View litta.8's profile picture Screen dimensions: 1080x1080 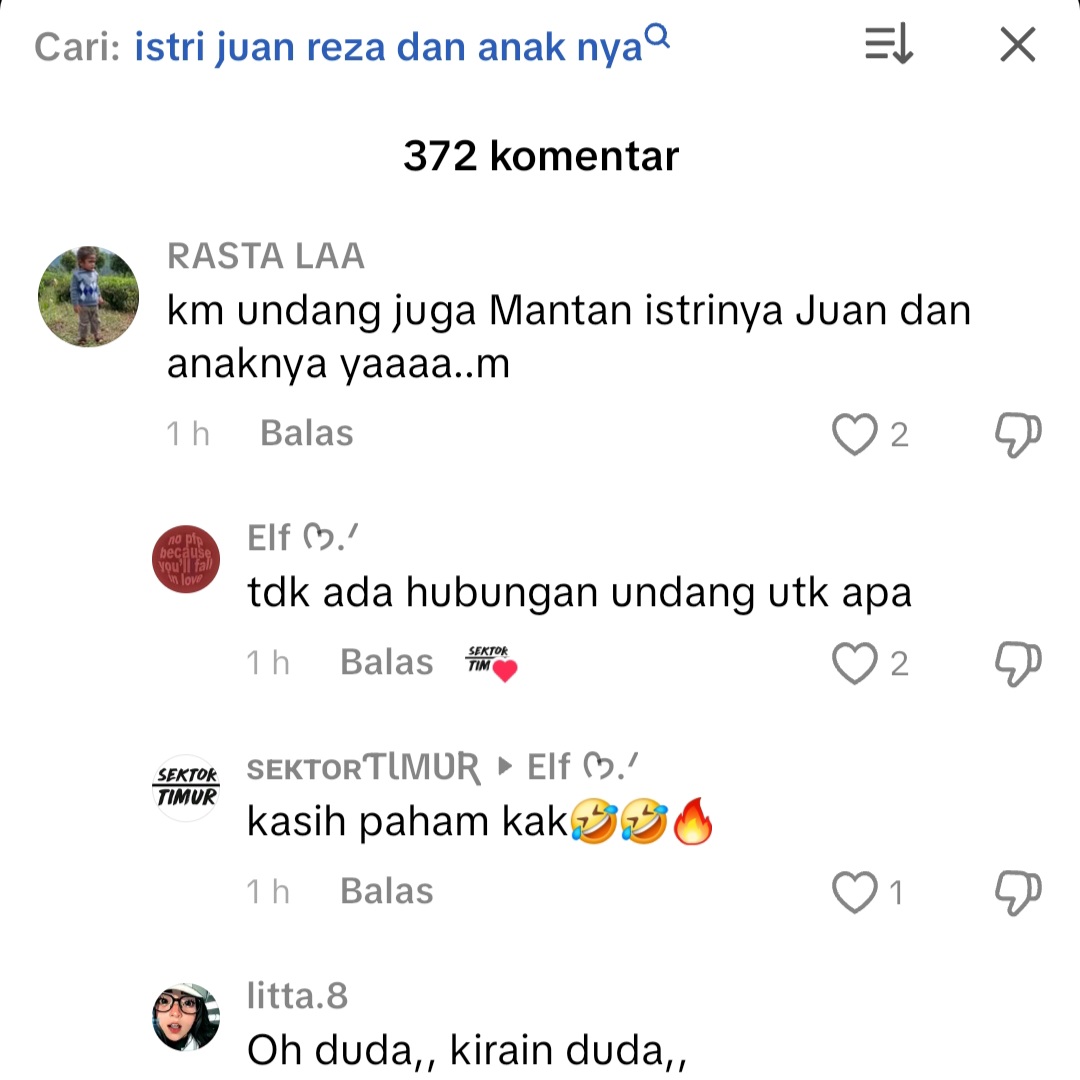[186, 1016]
